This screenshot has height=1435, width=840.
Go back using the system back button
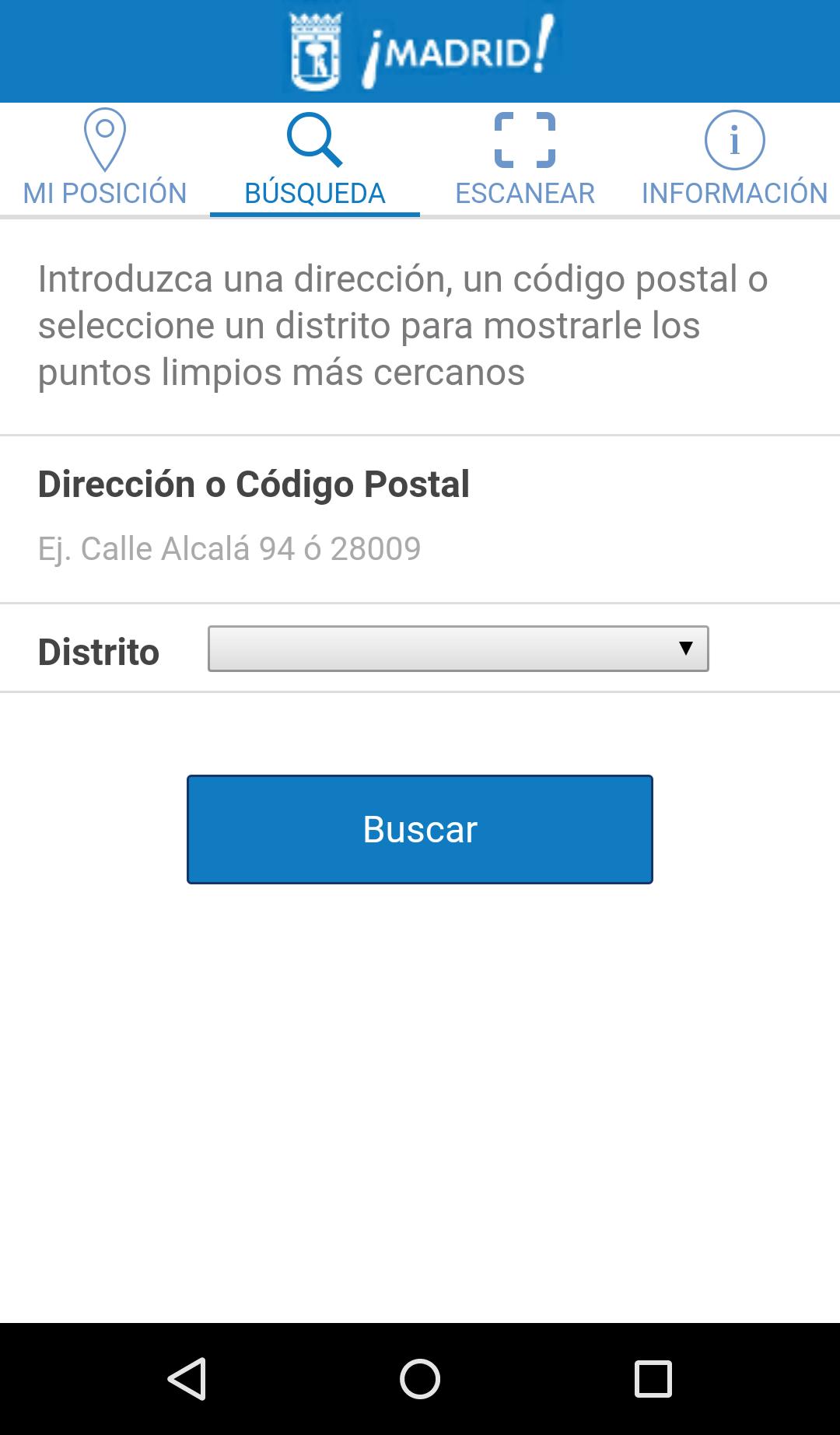coord(187,1379)
